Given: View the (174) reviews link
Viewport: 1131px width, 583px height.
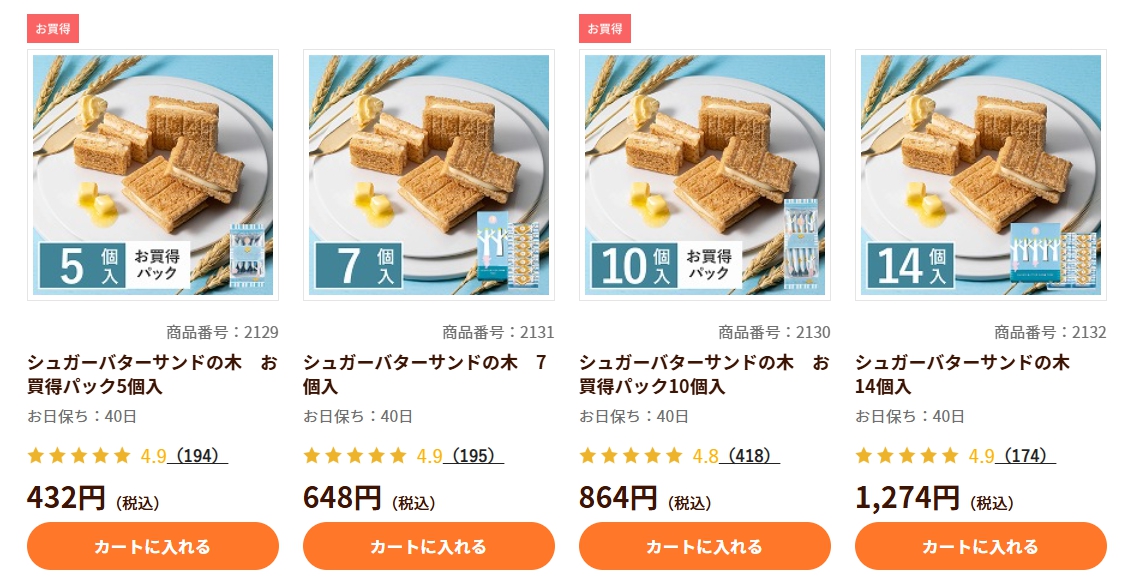Looking at the screenshot, I should tap(1025, 456).
